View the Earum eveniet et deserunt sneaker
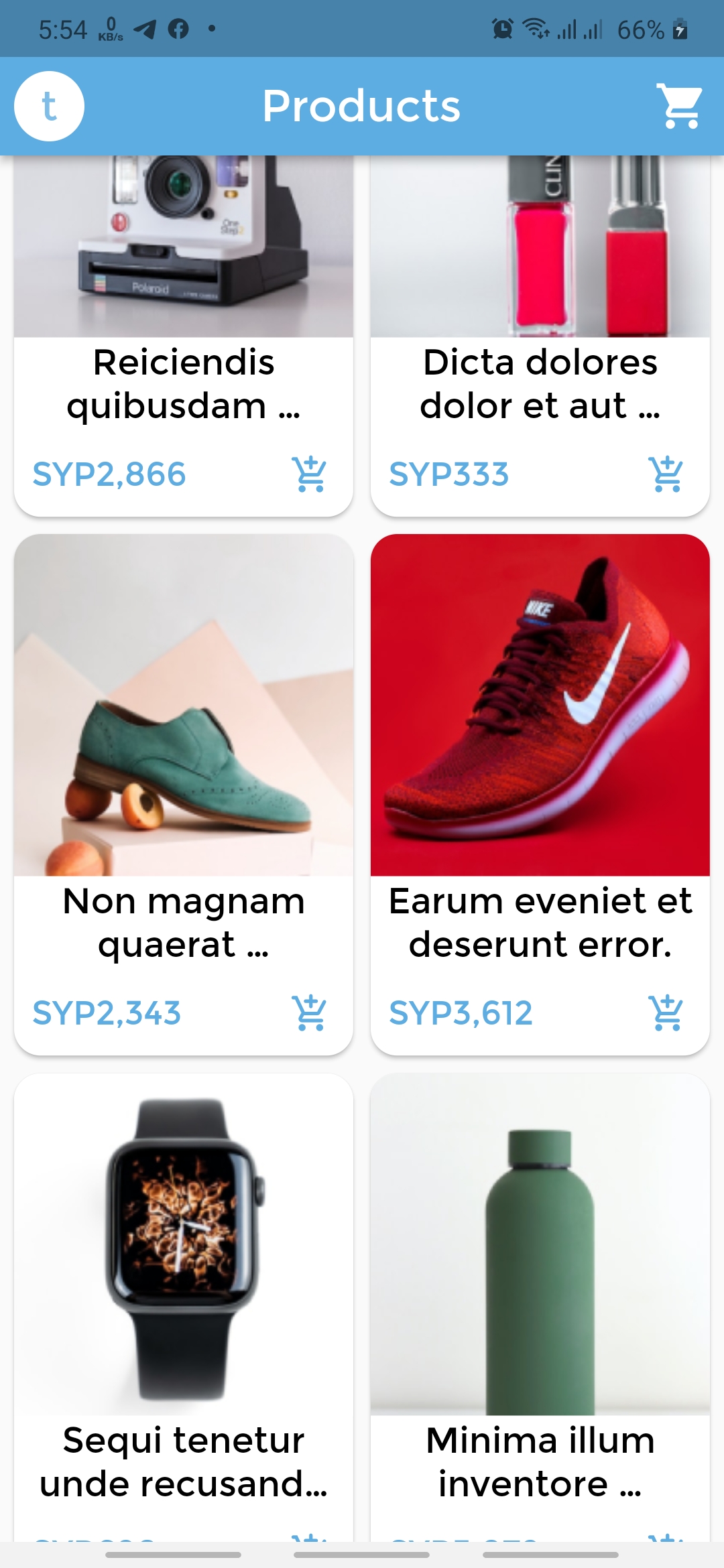Image resolution: width=724 pixels, height=1568 pixels. (540, 794)
